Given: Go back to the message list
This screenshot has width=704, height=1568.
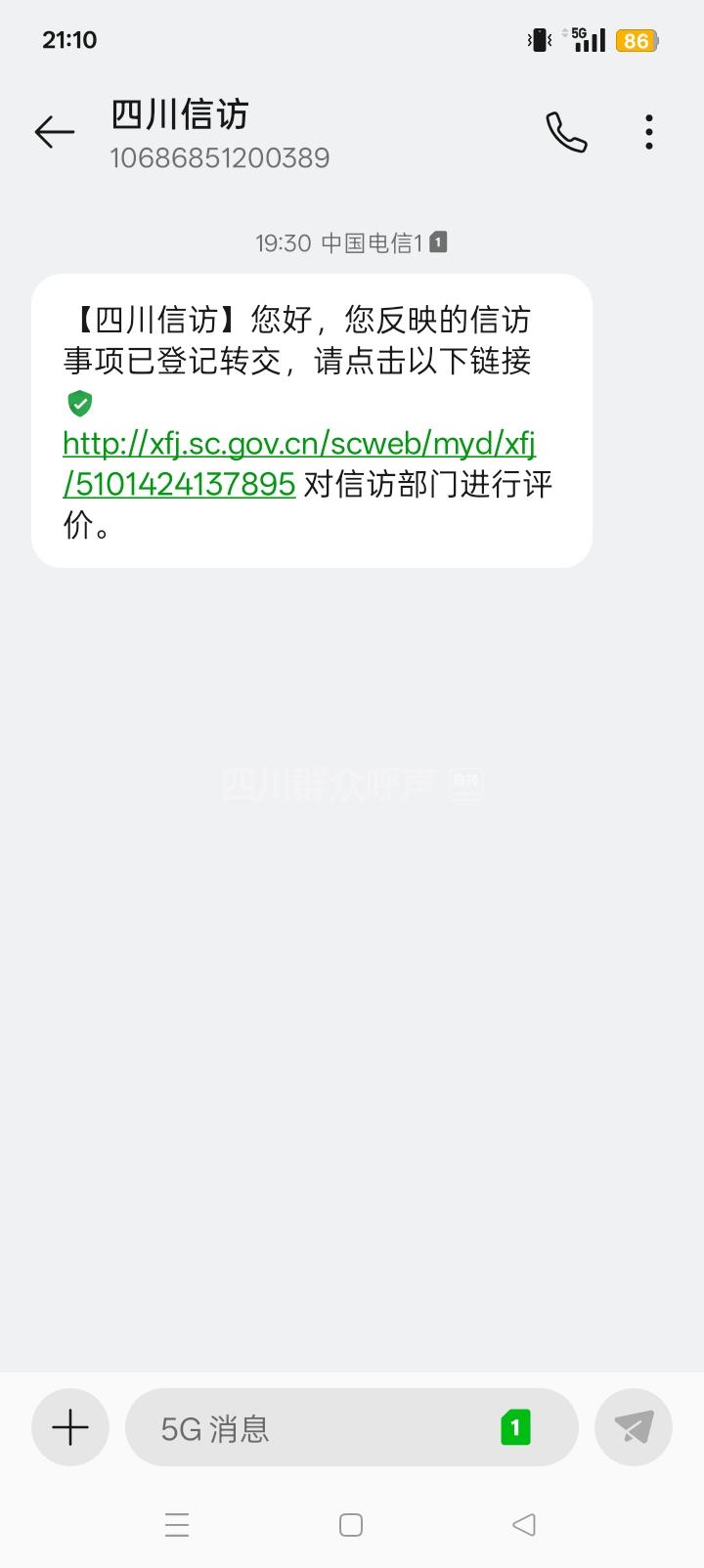Looking at the screenshot, I should pos(55,132).
